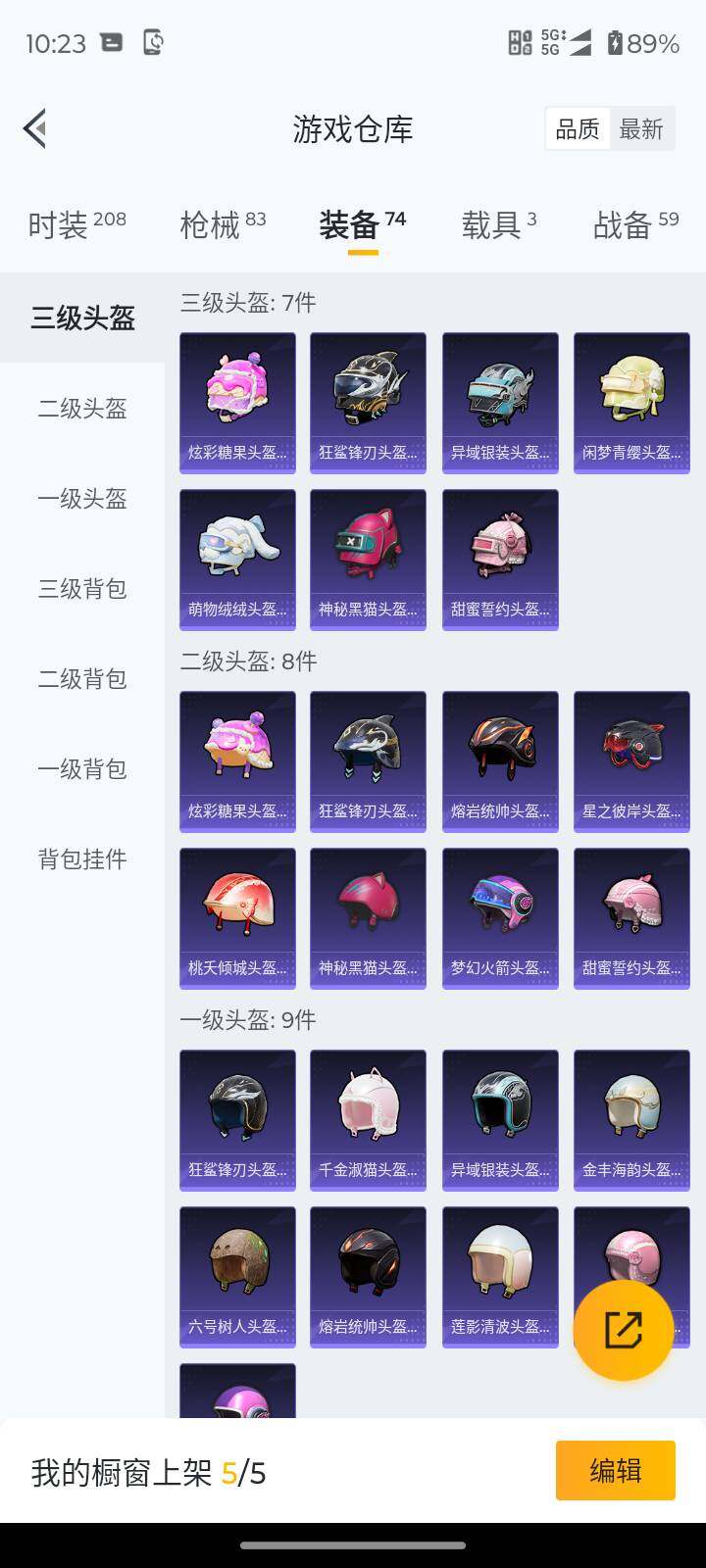Select the 一级背包 category
706x1568 pixels.
tap(82, 769)
